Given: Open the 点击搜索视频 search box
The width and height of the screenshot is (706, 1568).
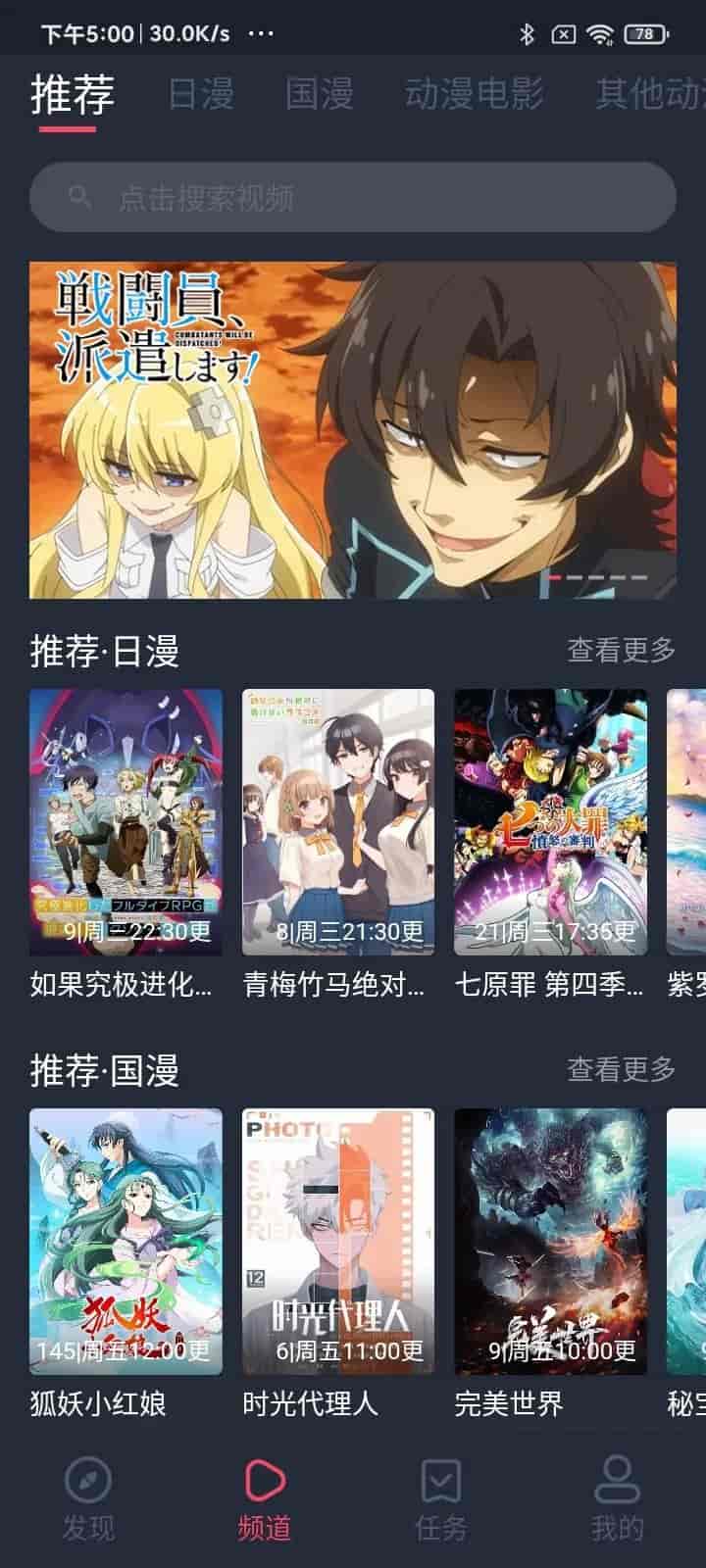Looking at the screenshot, I should (x=353, y=197).
